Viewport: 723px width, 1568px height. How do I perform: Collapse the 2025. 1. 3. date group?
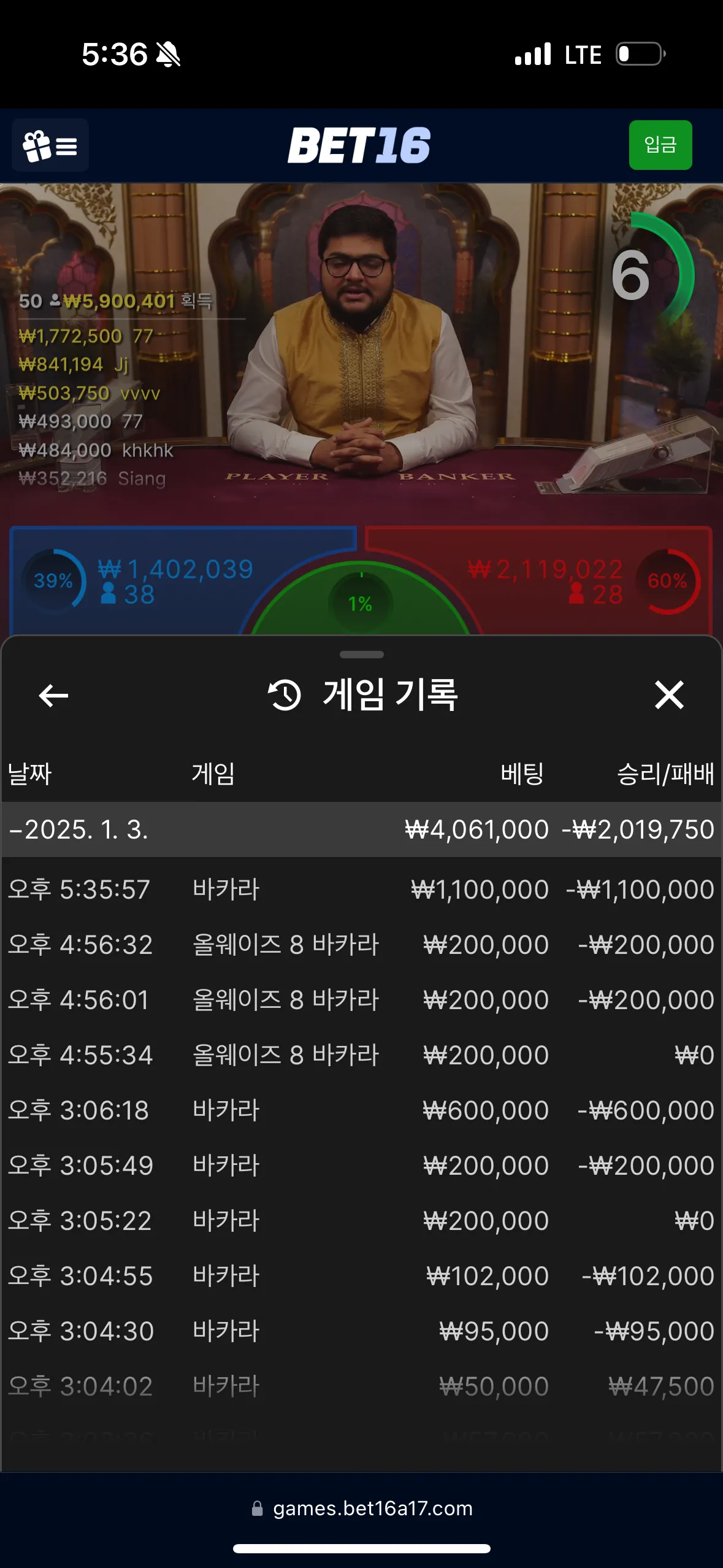coord(80,829)
